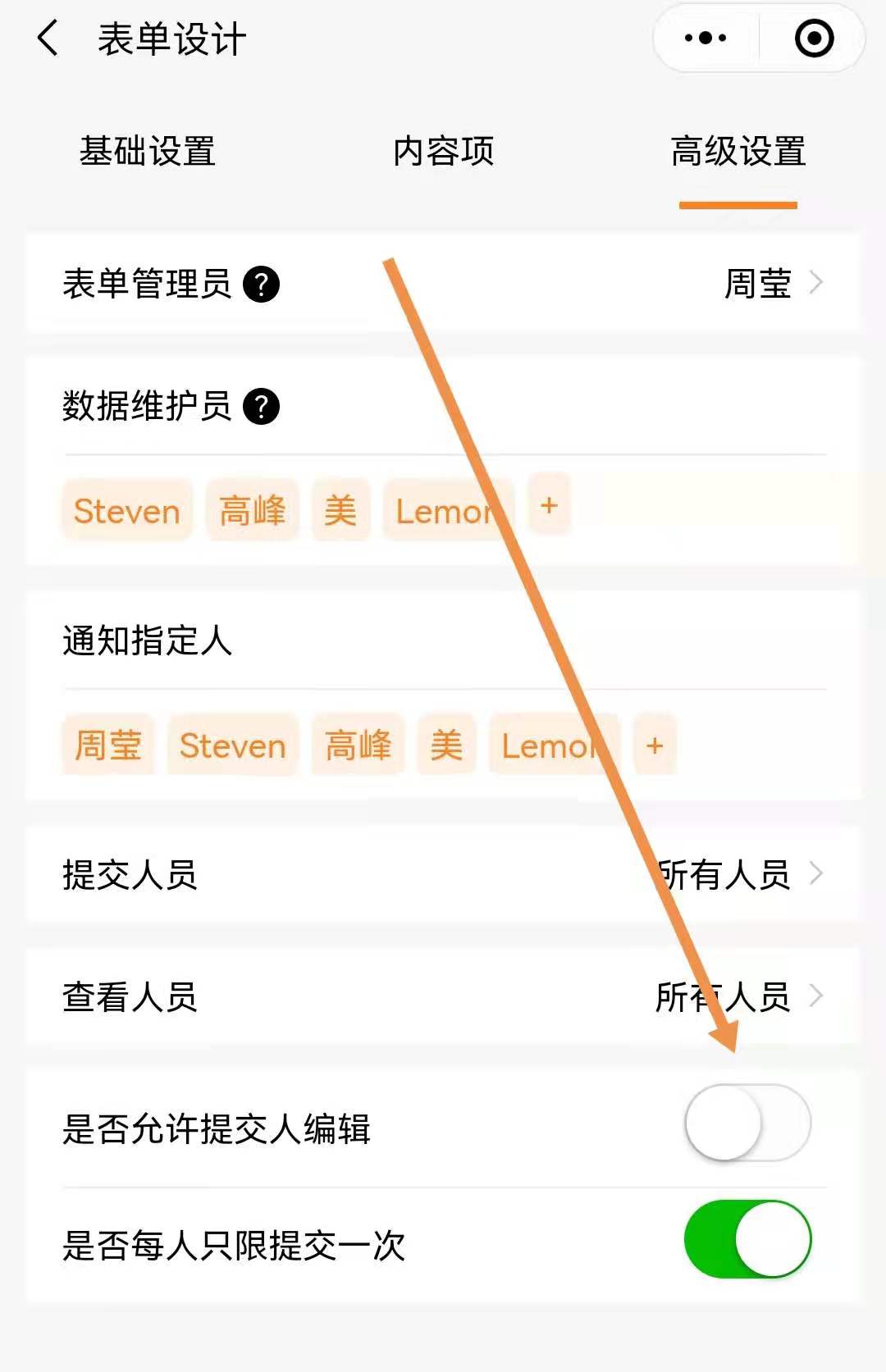Enable 是否允许提交人编辑 switch
The height and width of the screenshot is (1372, 886).
point(747,1123)
